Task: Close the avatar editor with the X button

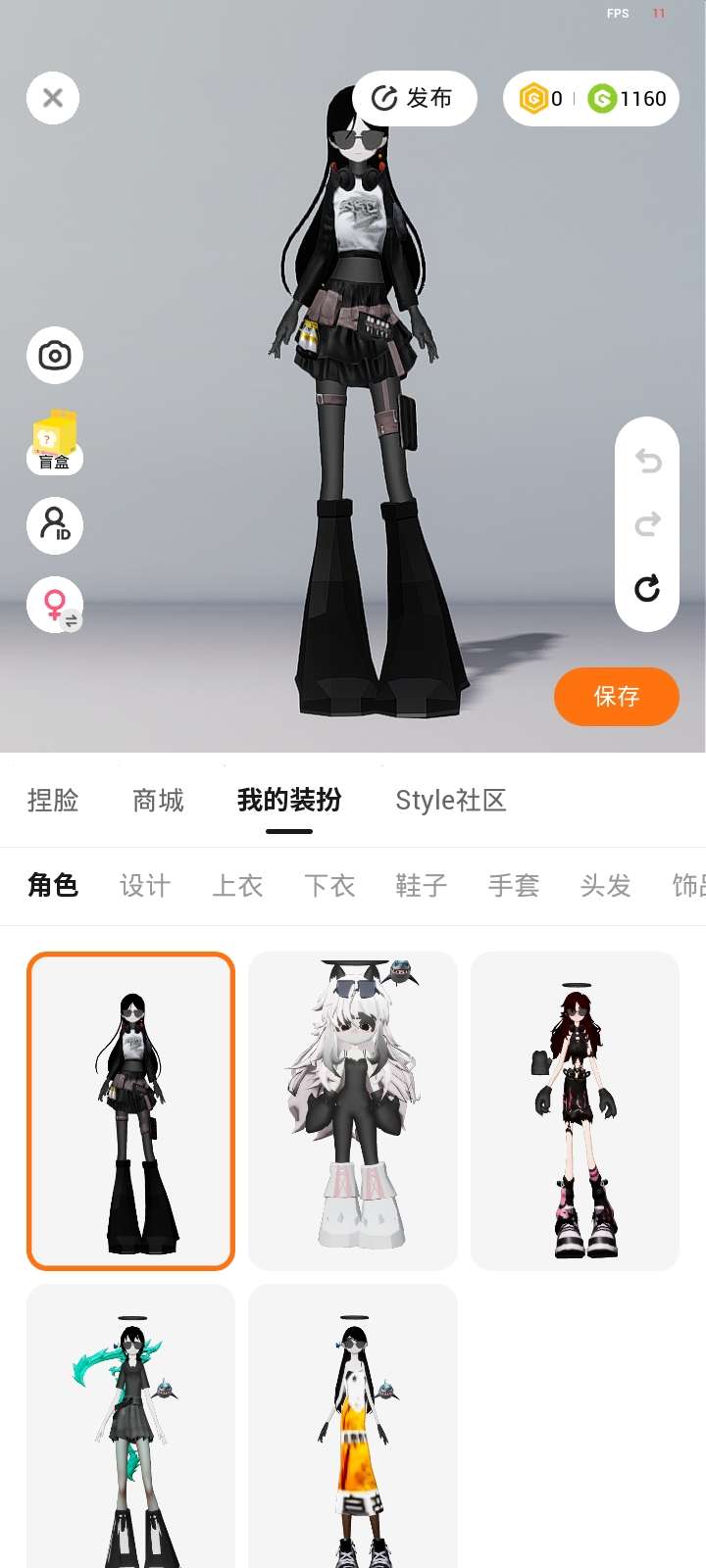Action: (53, 98)
